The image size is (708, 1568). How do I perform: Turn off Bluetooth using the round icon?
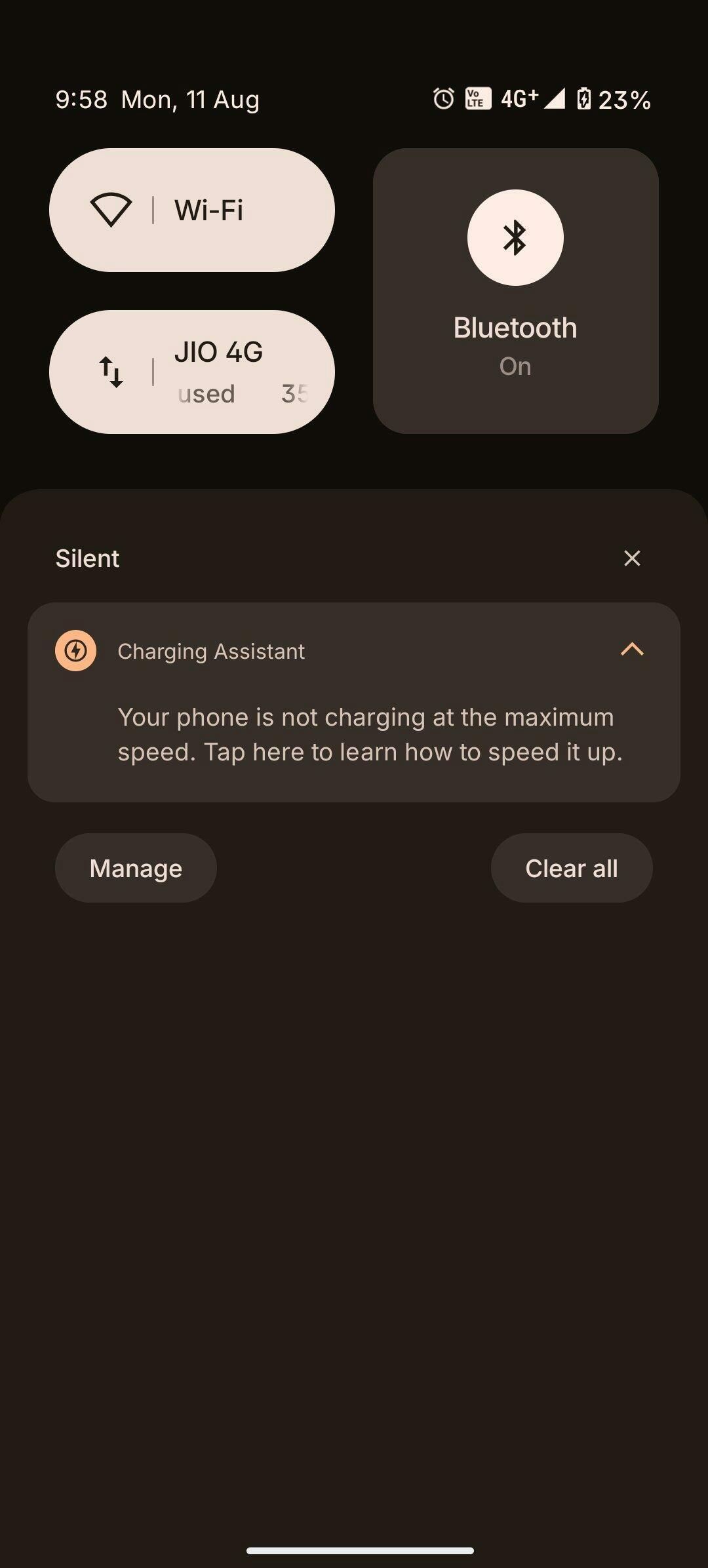(x=515, y=237)
